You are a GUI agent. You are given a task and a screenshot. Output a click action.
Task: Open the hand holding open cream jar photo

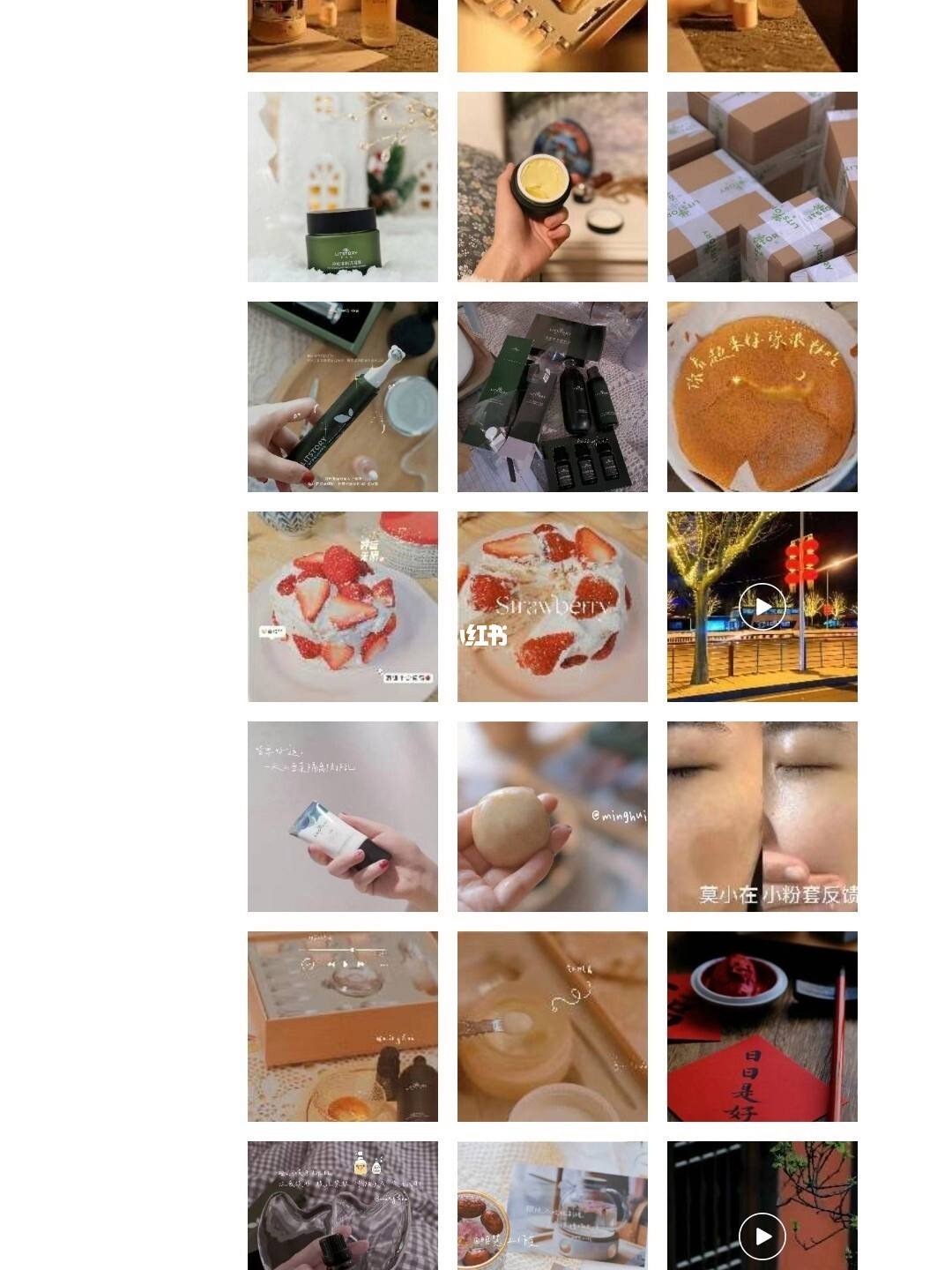tap(552, 187)
